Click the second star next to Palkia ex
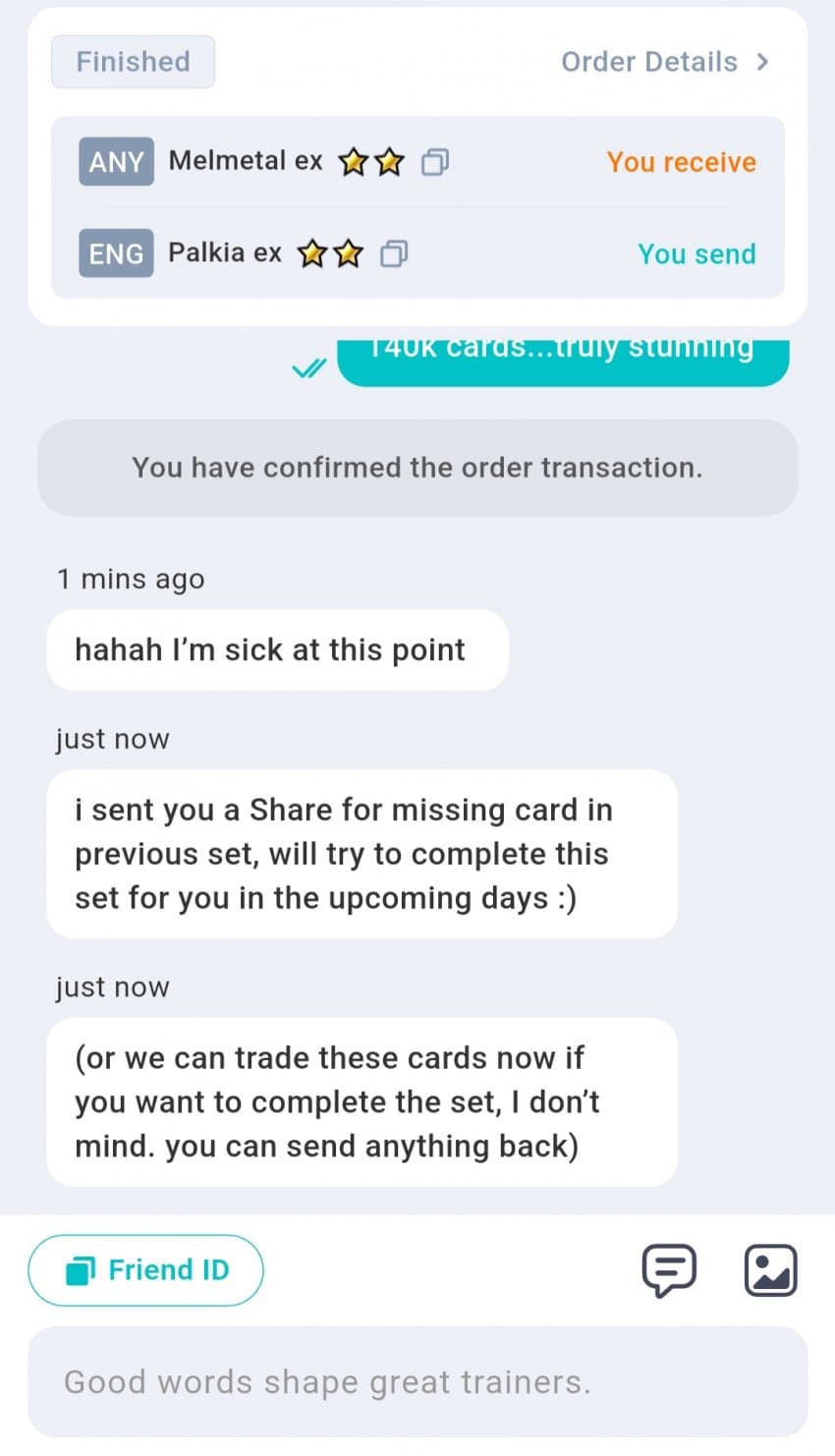The image size is (835, 1456). click(x=346, y=253)
